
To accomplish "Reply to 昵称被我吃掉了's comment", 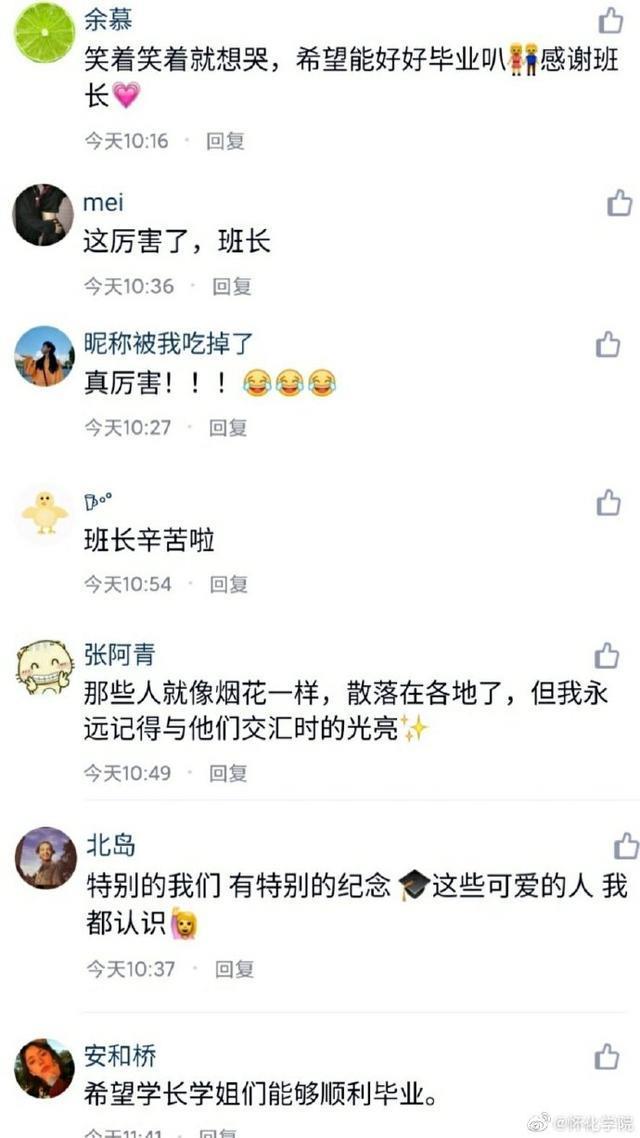I will (x=228, y=427).
